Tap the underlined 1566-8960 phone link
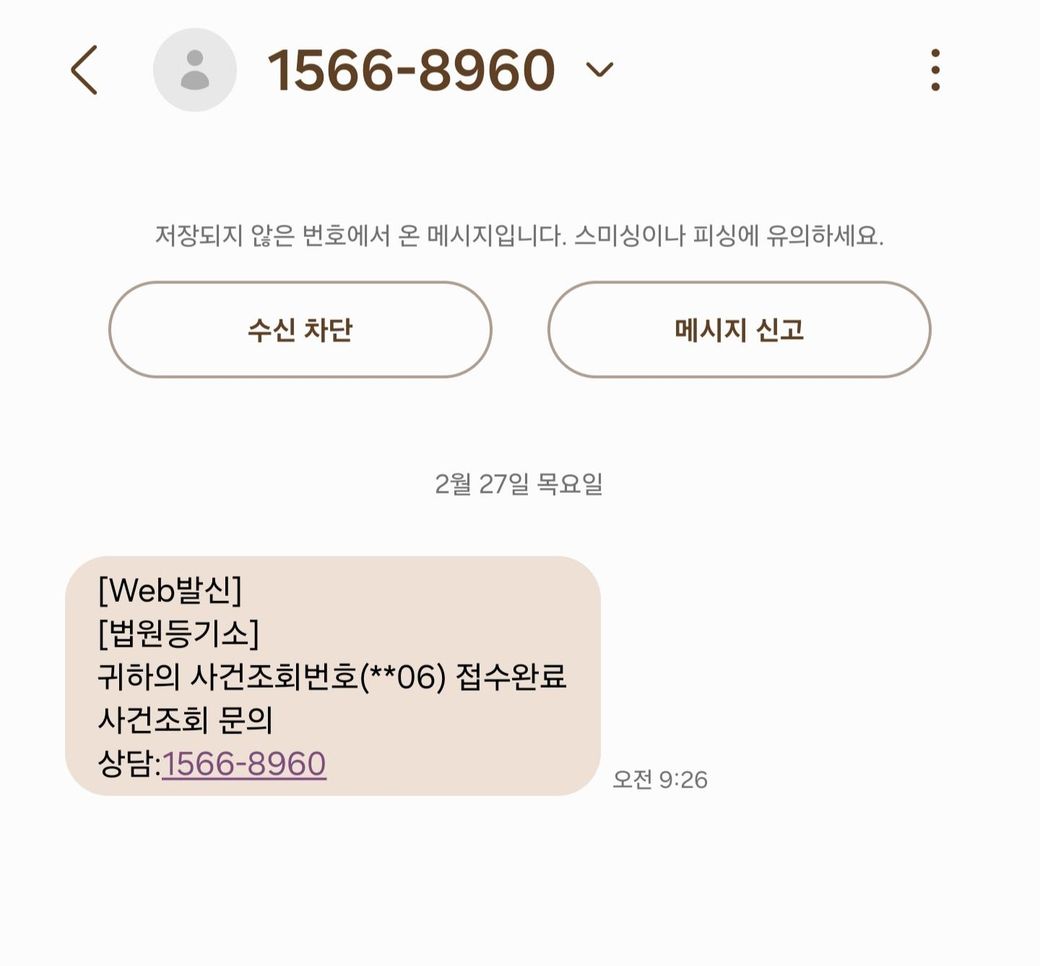This screenshot has height=966, width=1040. (x=244, y=764)
